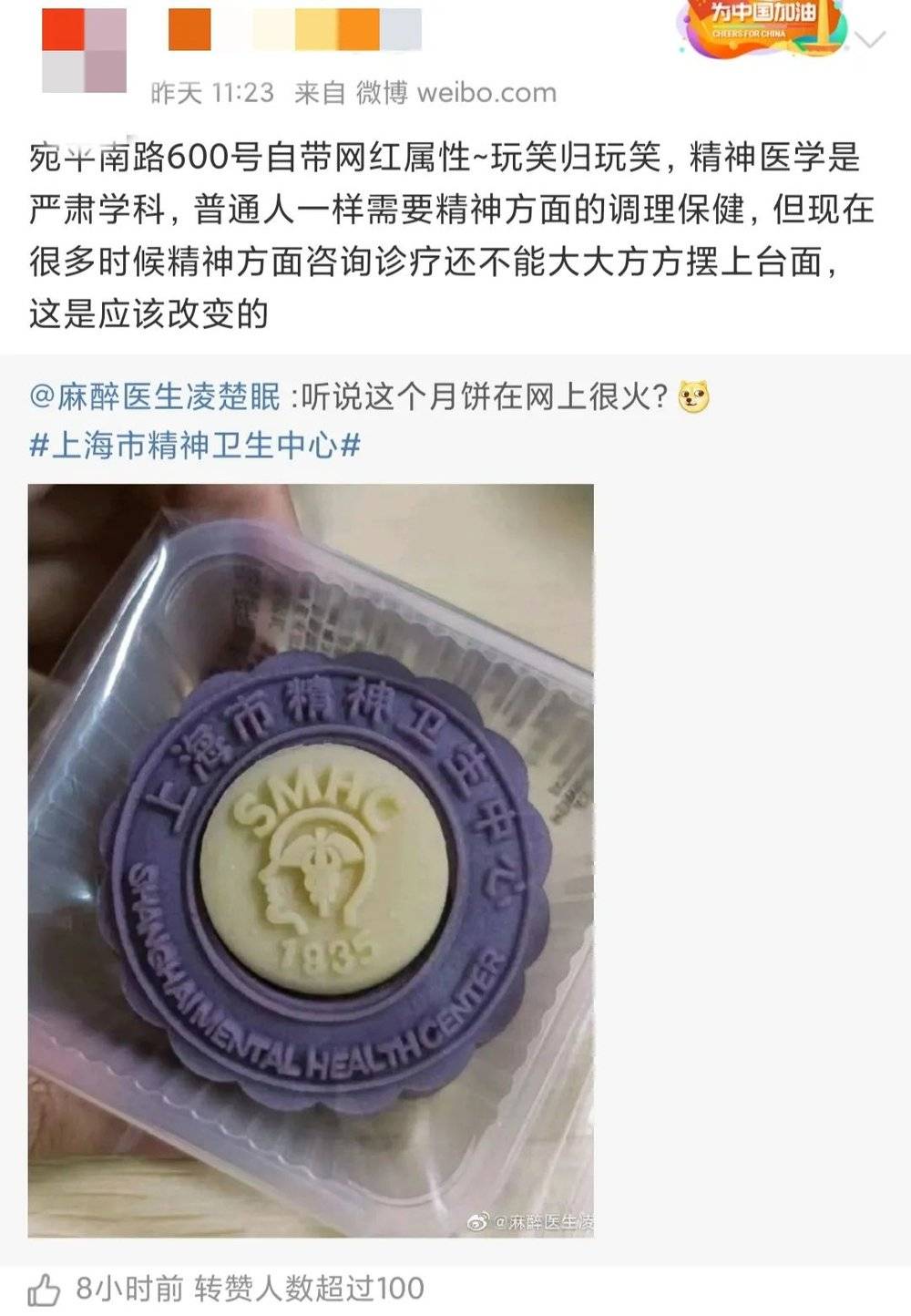Like the post with the thumbs-up icon
The image size is (911, 1316).
(43, 1290)
